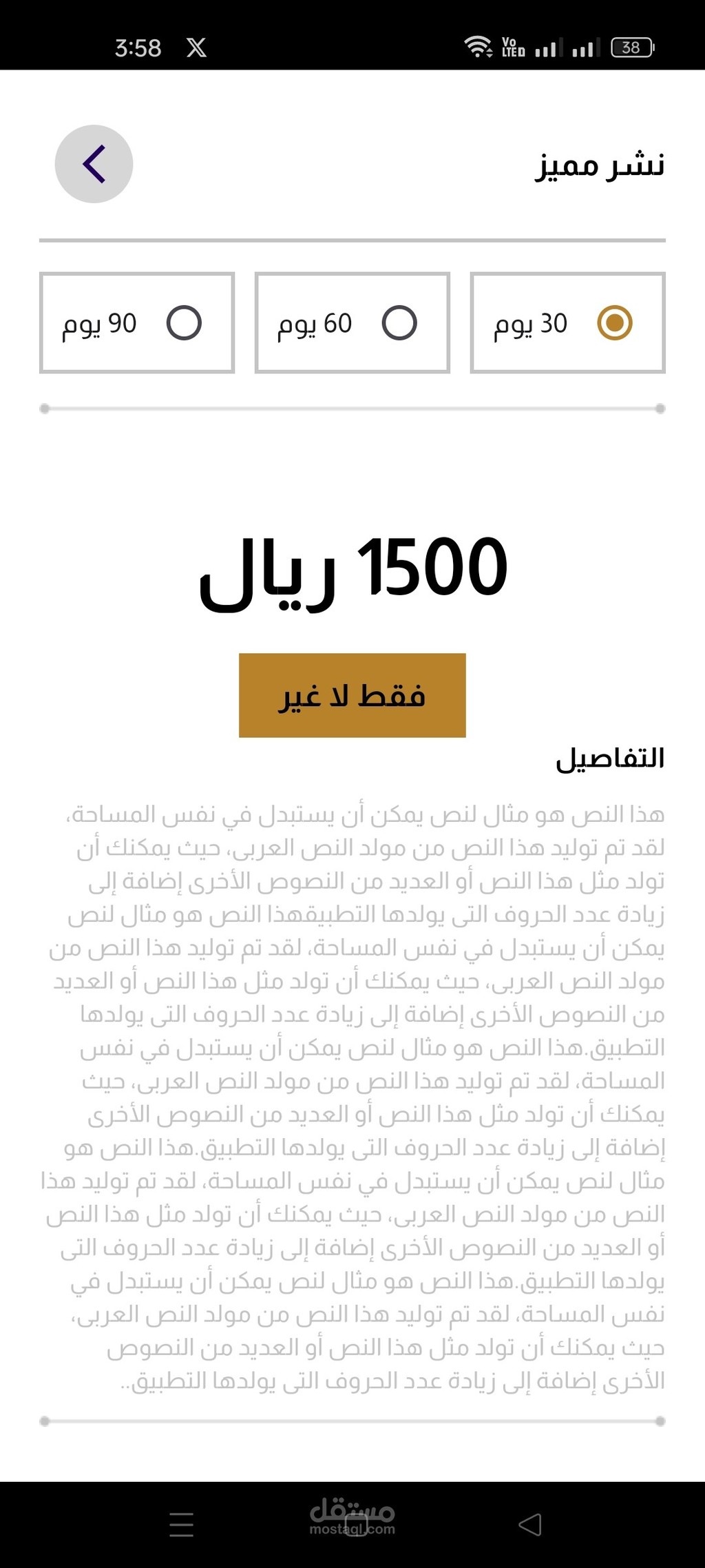Viewport: 705px width, 1568px height.
Task: Tap the فقط لا غير button
Action: tap(352, 695)
